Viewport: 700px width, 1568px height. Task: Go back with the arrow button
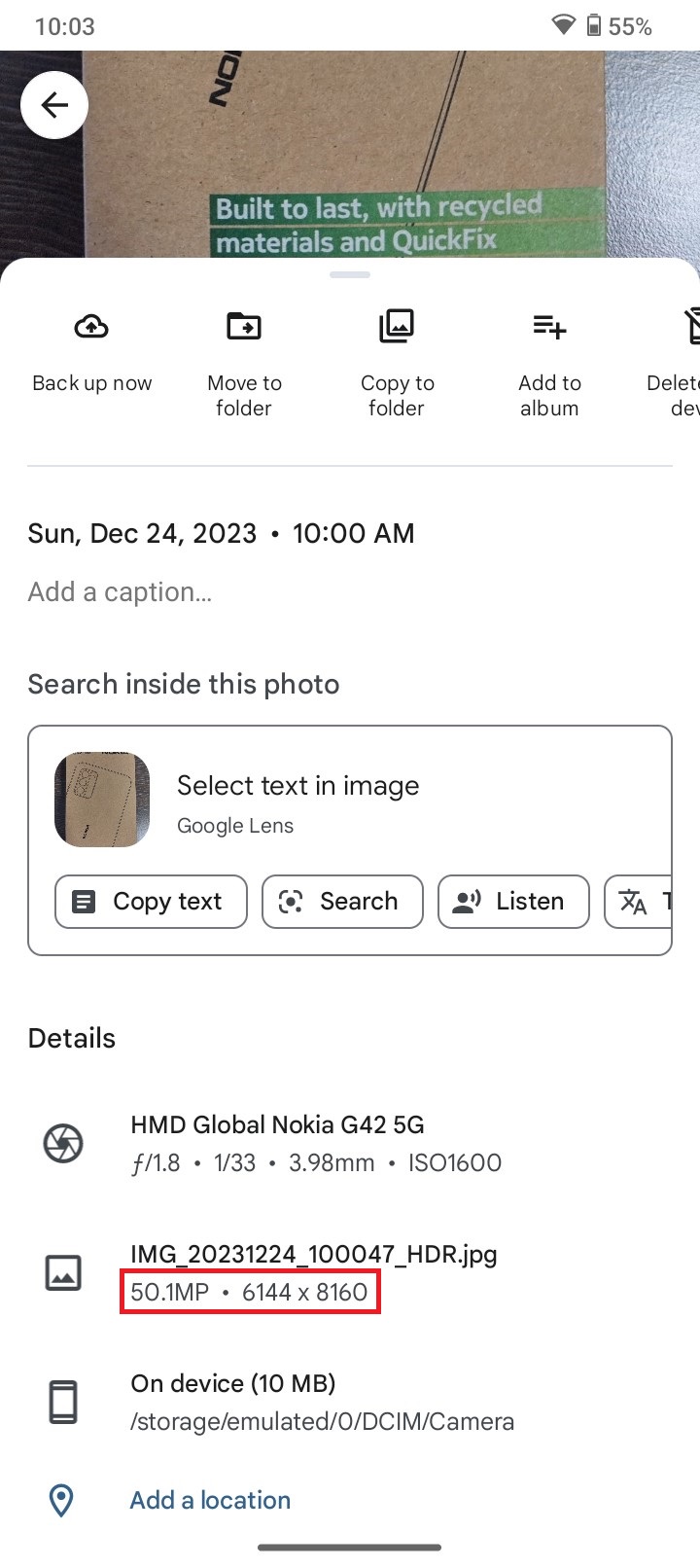(x=54, y=105)
